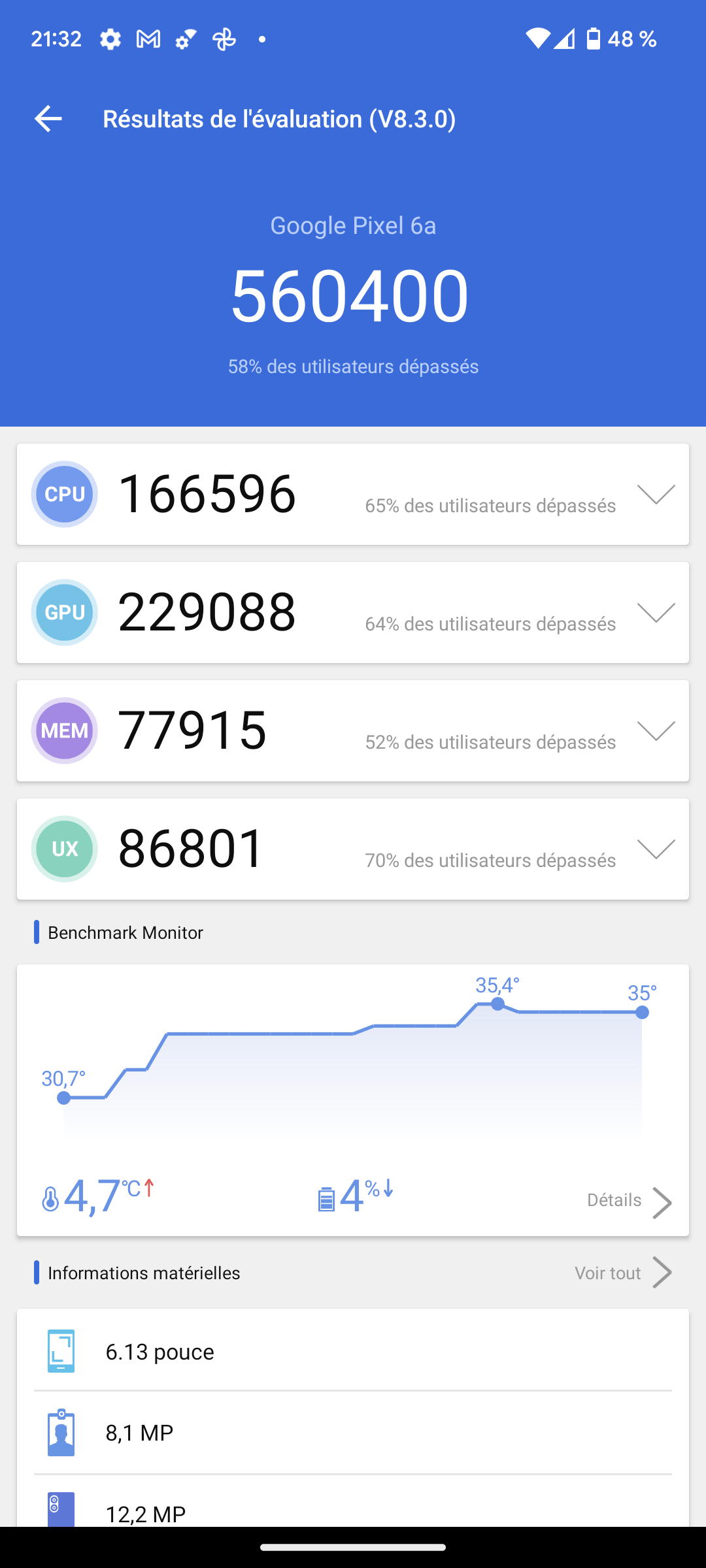706x1568 pixels.
Task: Expand the CPU score details
Action: (656, 495)
